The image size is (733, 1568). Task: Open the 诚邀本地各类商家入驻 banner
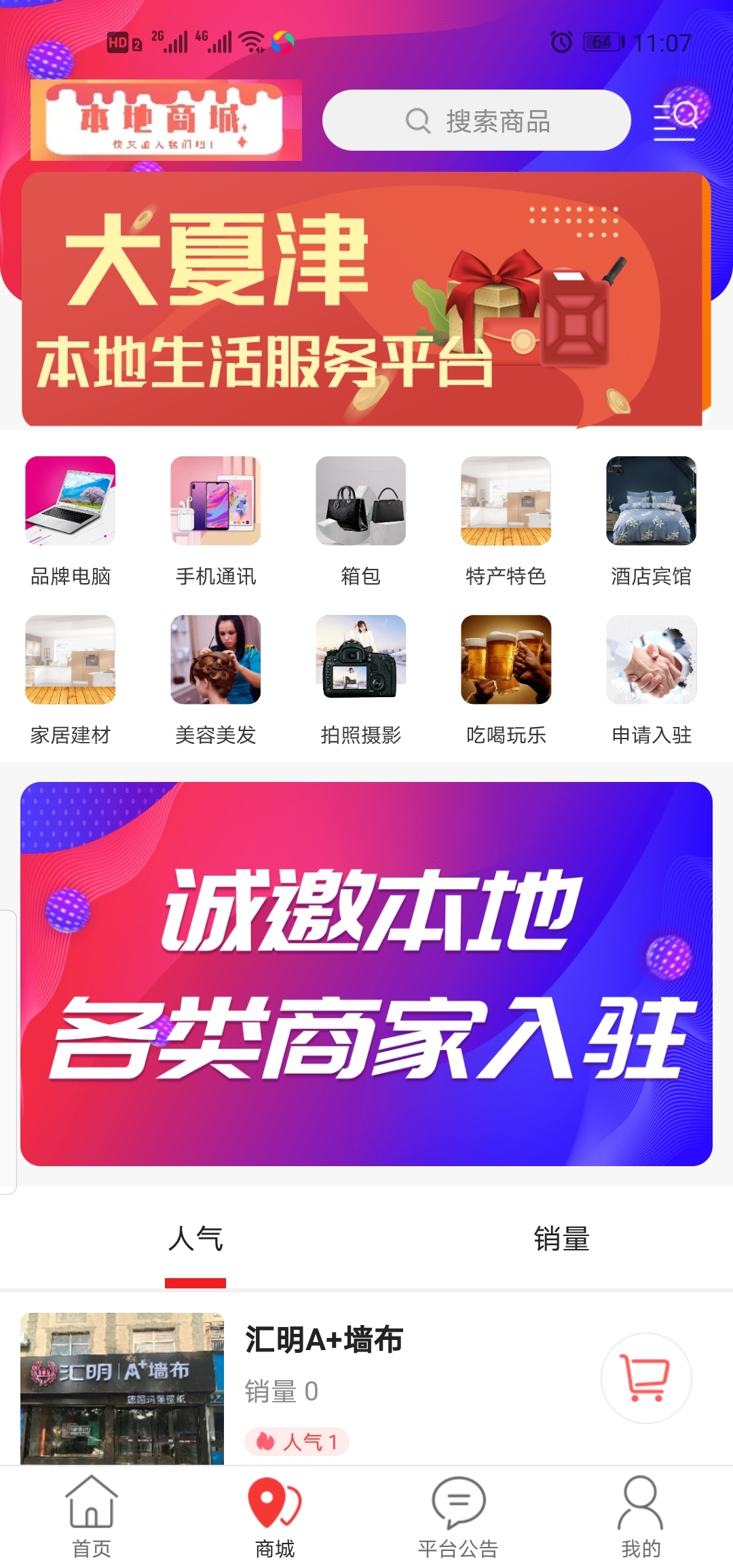(366, 973)
